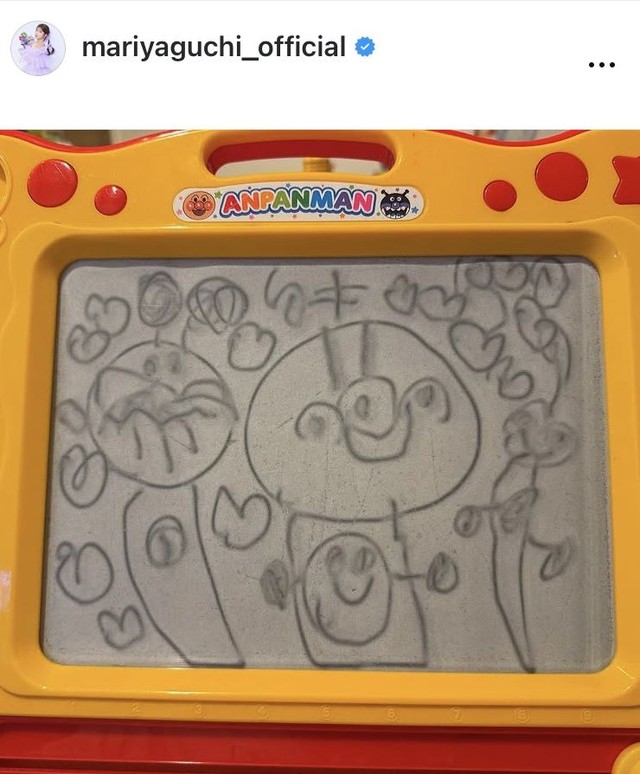Image resolution: width=640 pixels, height=774 pixels.
Task: Open the Anpanman drawing board photo
Action: coord(320,450)
